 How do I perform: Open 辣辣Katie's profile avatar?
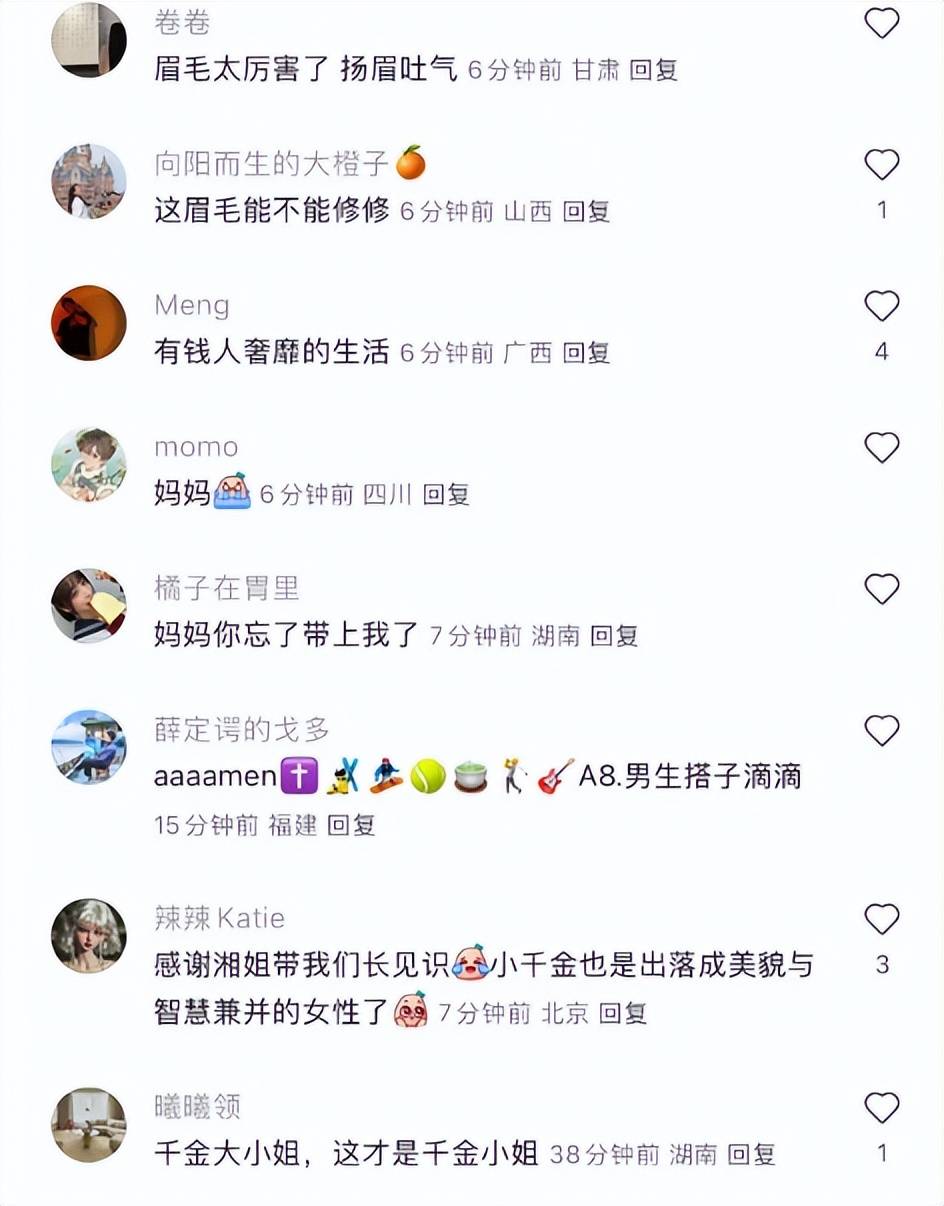click(x=89, y=935)
